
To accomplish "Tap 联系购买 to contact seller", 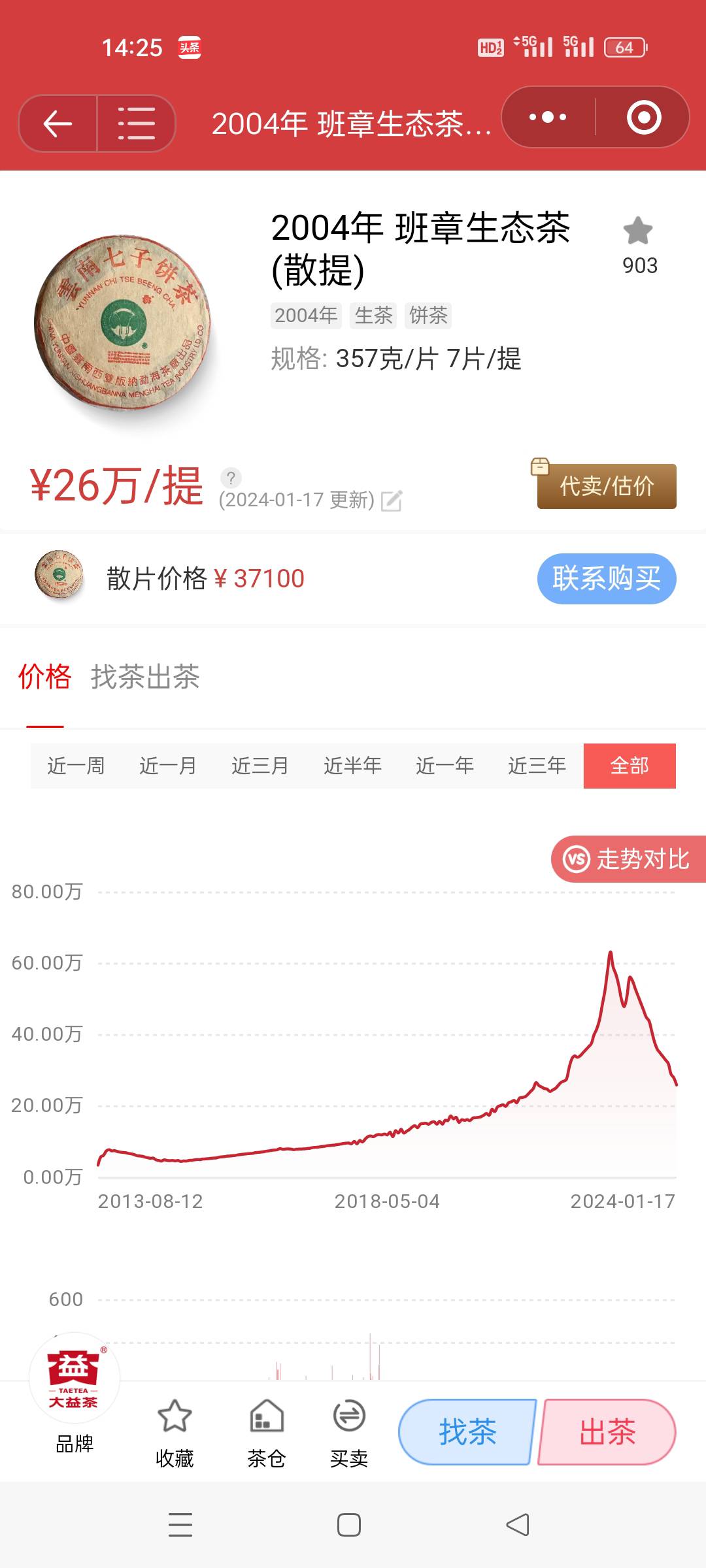I will pos(607,579).
